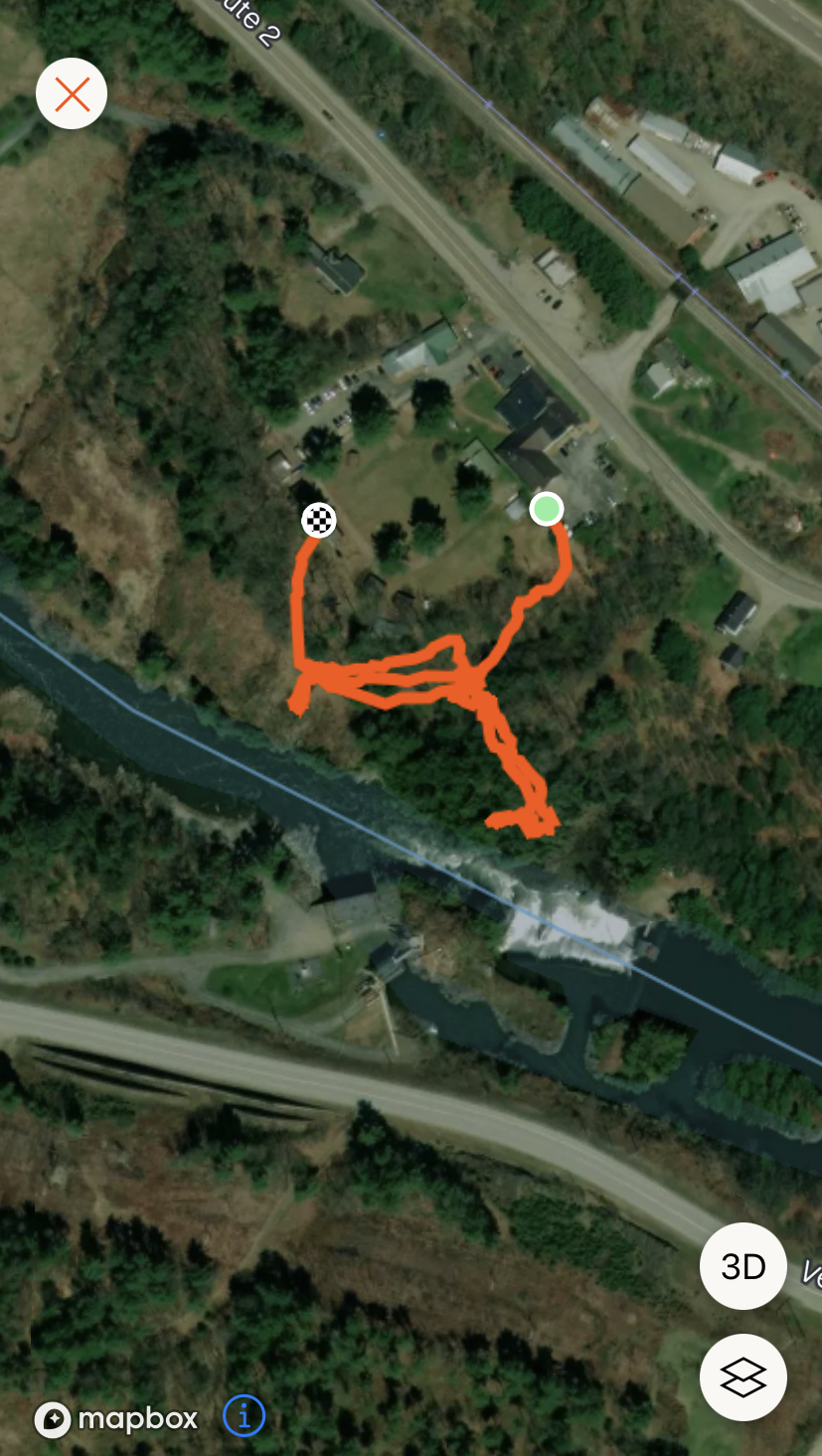Close the full-screen map view

click(72, 93)
